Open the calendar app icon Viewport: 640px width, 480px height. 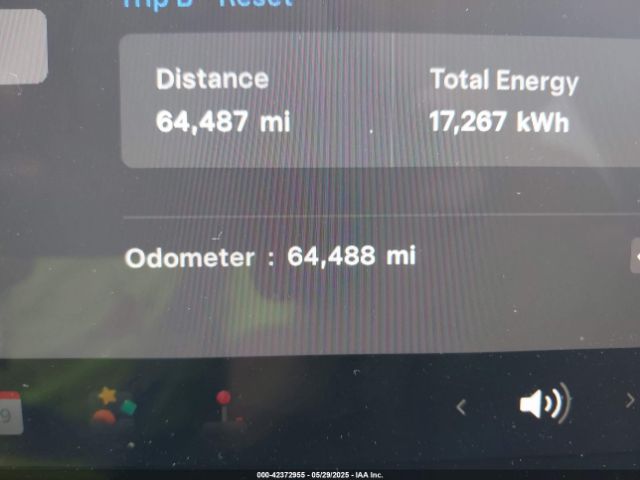point(9,411)
